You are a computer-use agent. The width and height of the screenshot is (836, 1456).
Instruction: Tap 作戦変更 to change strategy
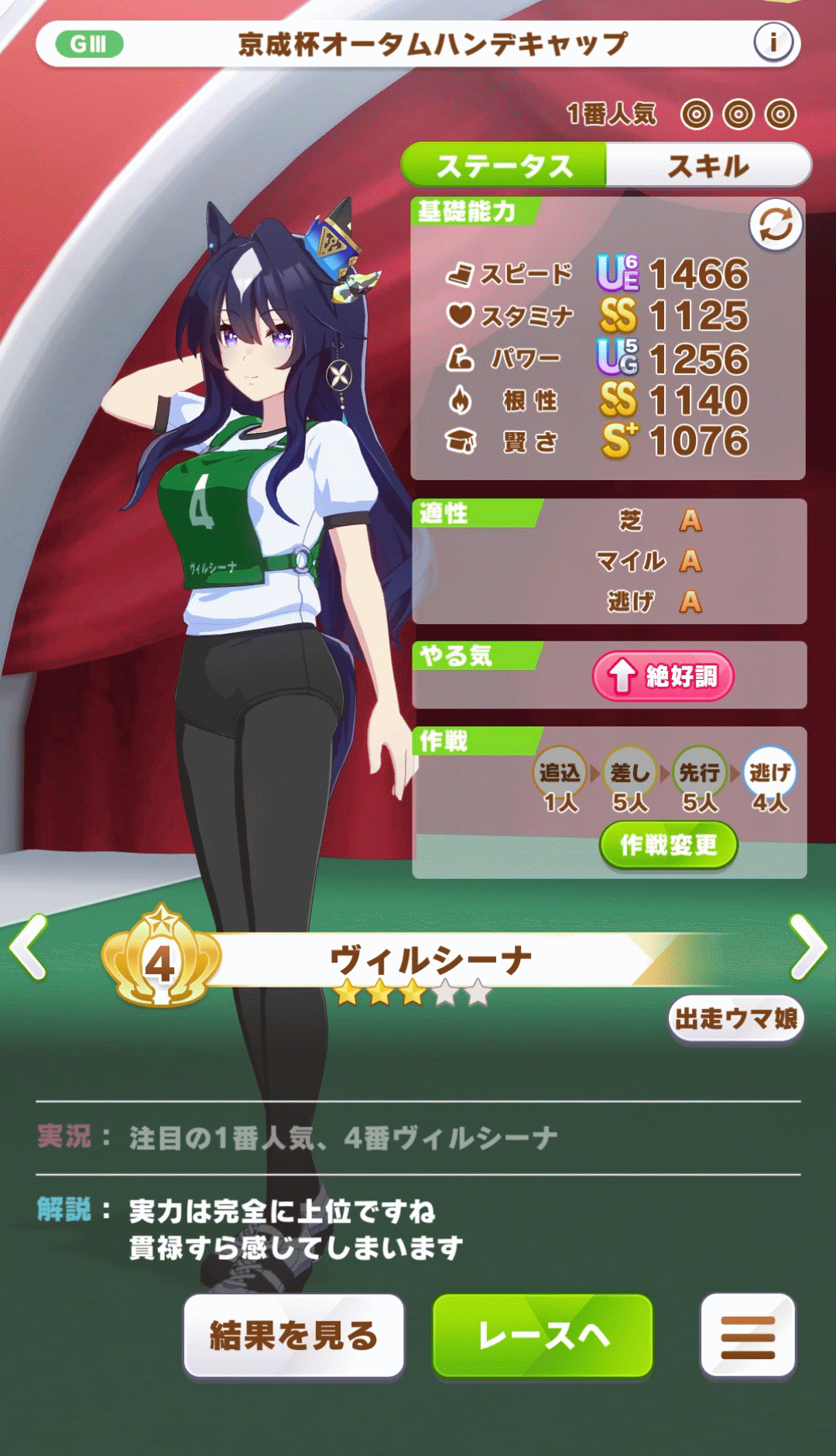tap(668, 845)
